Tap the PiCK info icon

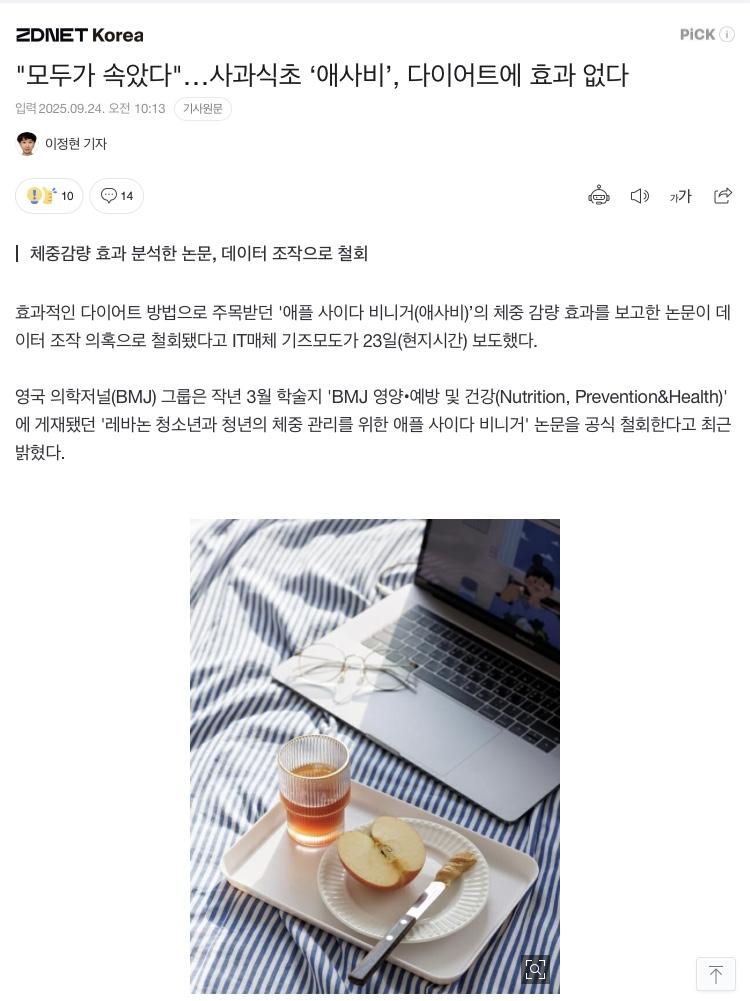point(727,35)
